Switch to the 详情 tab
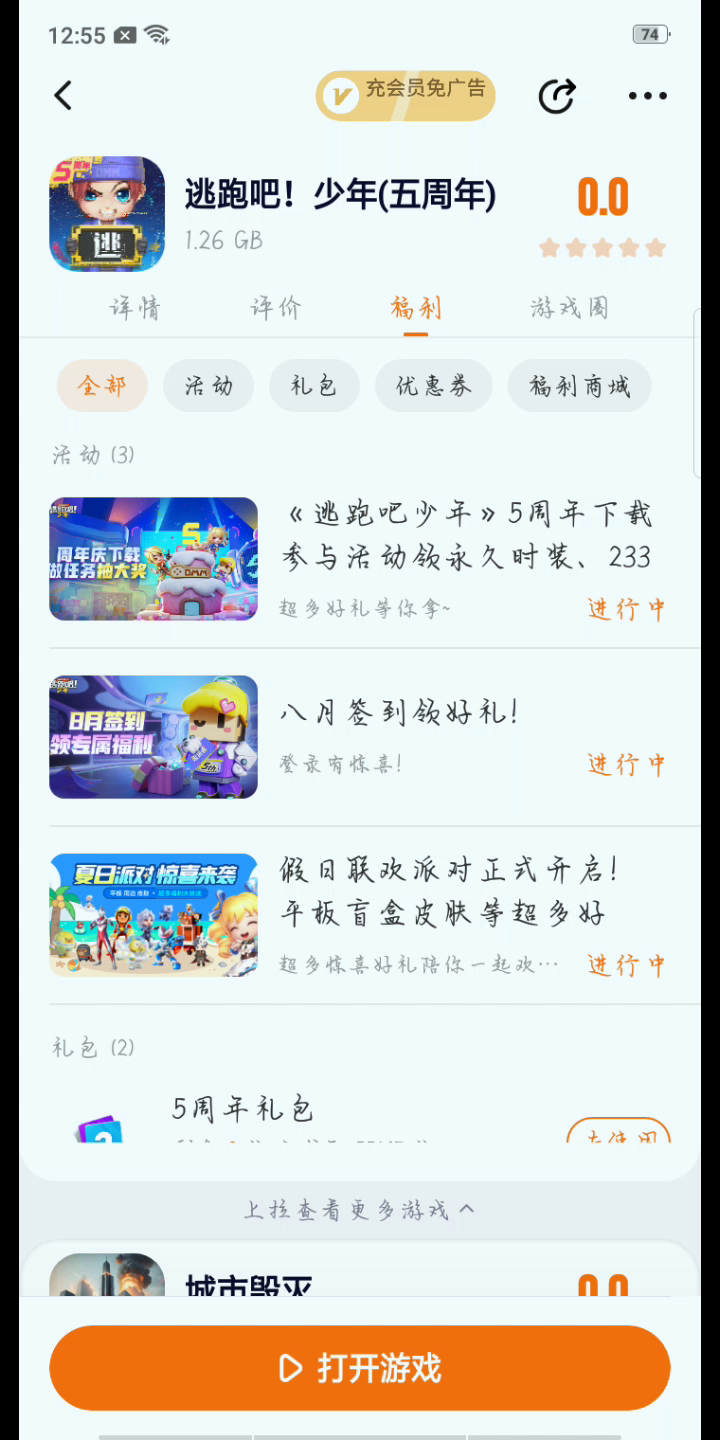The width and height of the screenshot is (720, 1440). (x=135, y=308)
